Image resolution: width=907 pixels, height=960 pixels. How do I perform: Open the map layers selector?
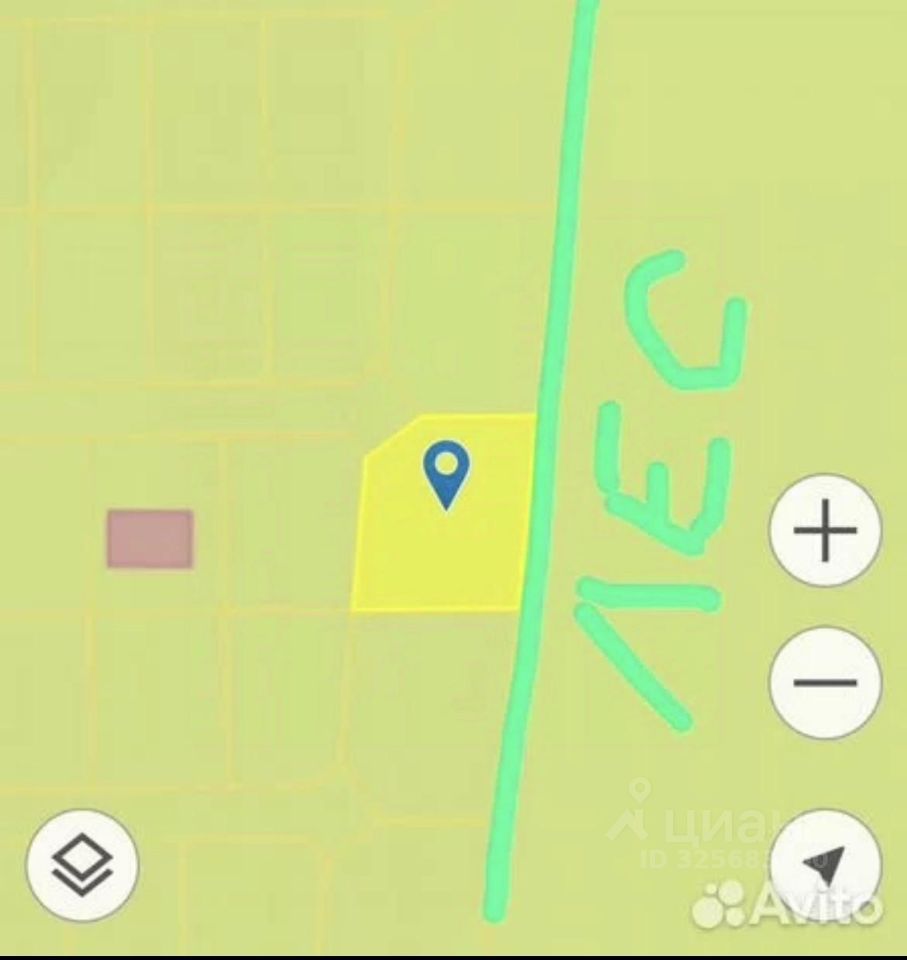[x=82, y=865]
